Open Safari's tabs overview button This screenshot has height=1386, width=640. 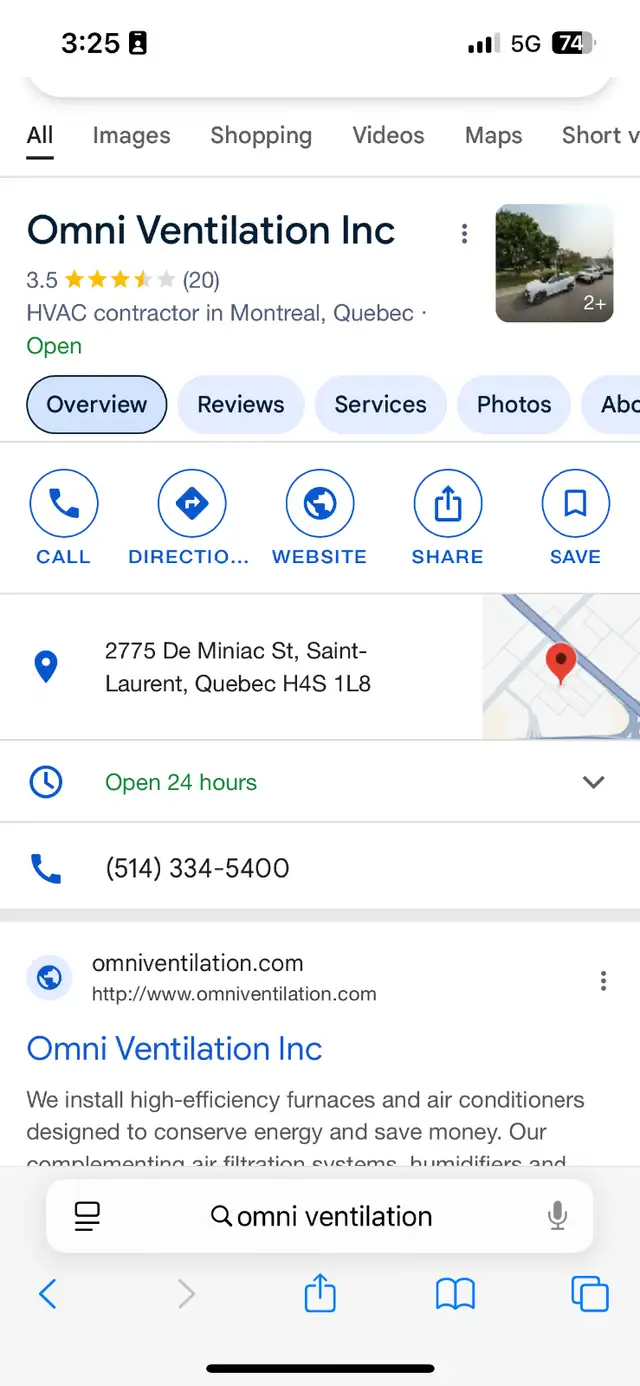pos(590,1294)
